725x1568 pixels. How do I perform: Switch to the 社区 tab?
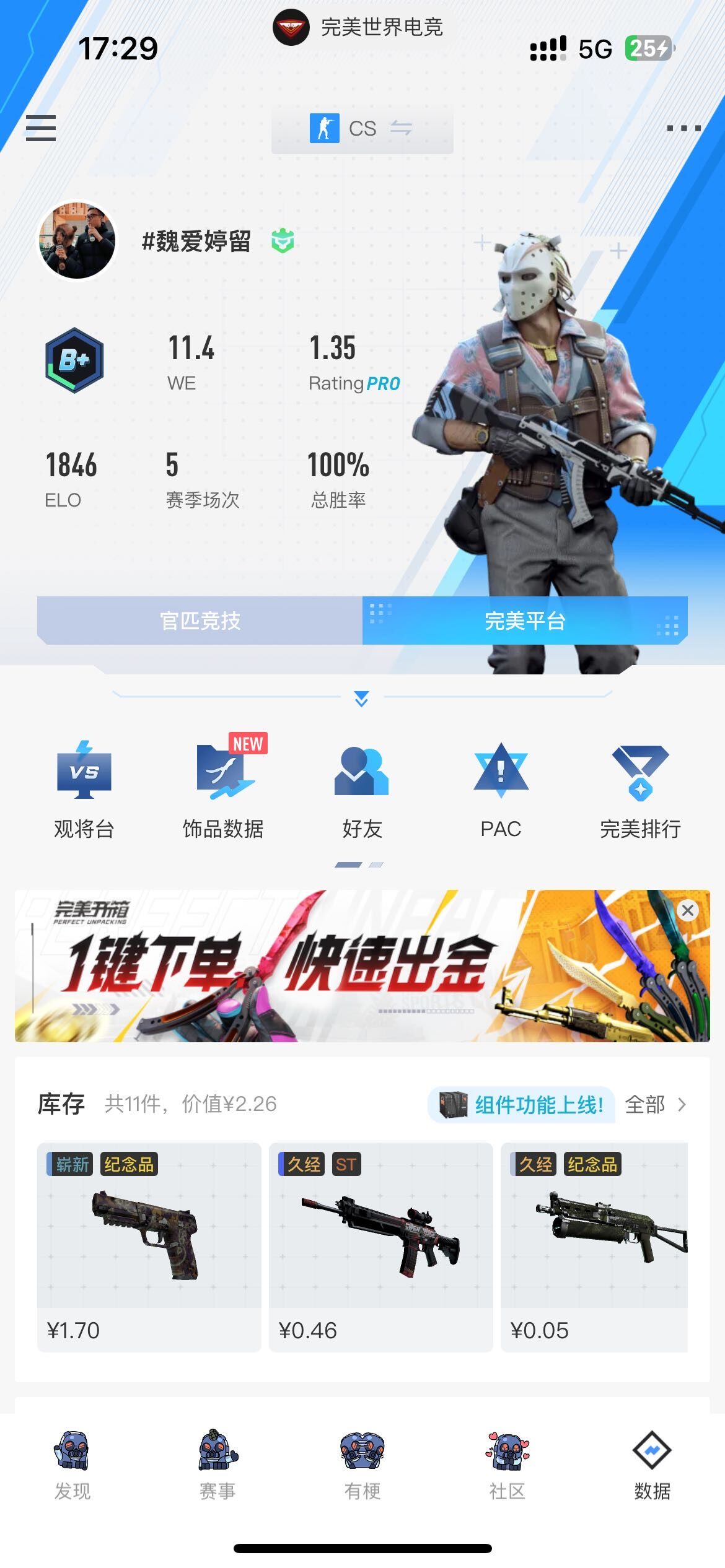pos(507,1465)
